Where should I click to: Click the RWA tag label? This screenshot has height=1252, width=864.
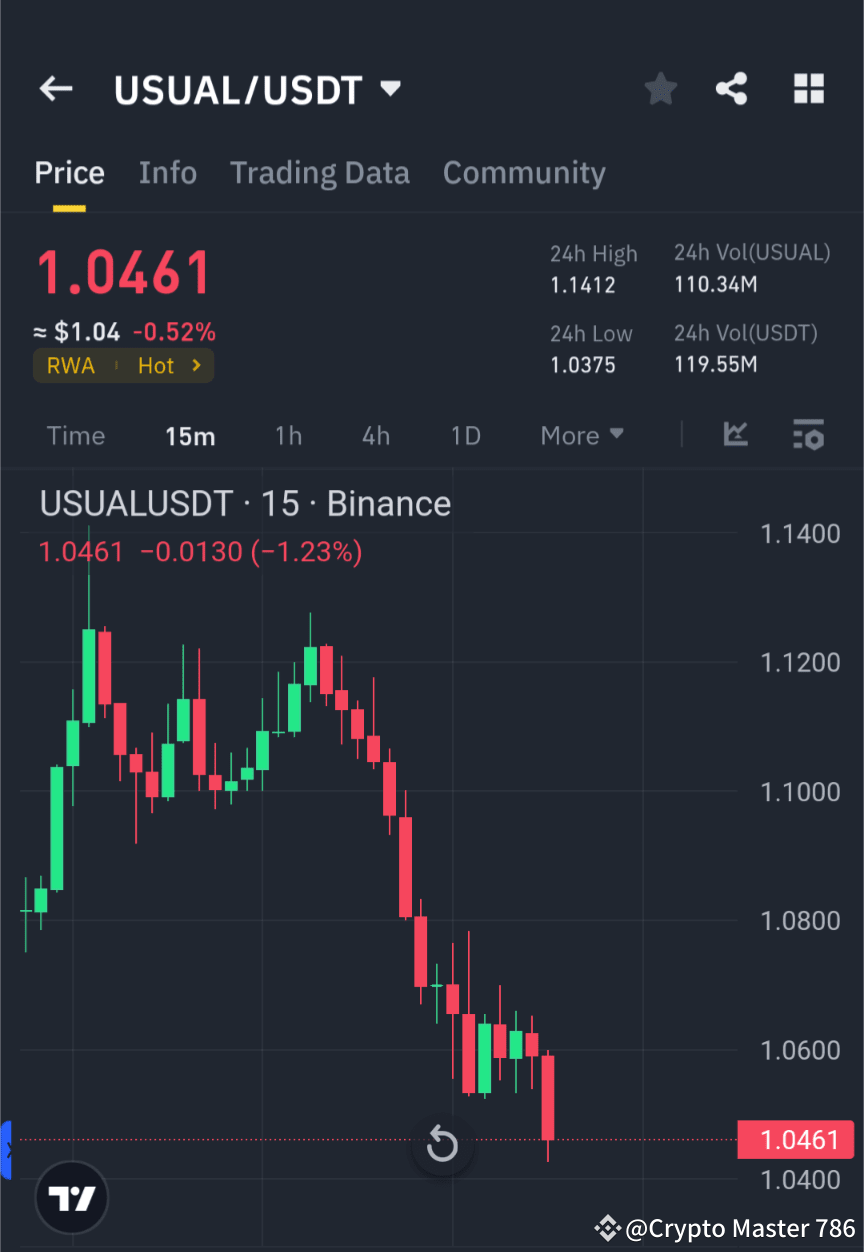click(71, 366)
